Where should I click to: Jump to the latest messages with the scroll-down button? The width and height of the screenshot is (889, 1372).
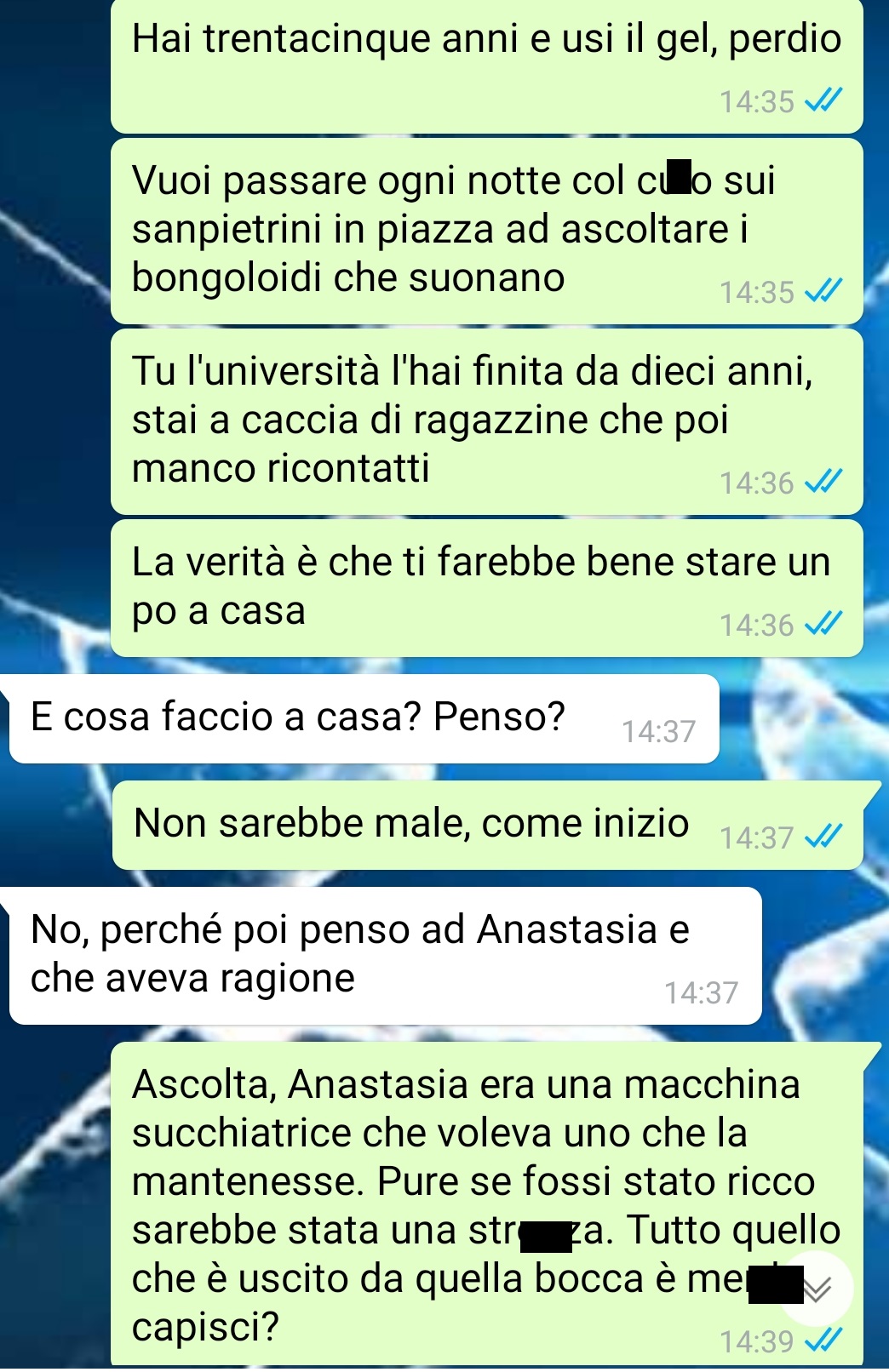[817, 1289]
